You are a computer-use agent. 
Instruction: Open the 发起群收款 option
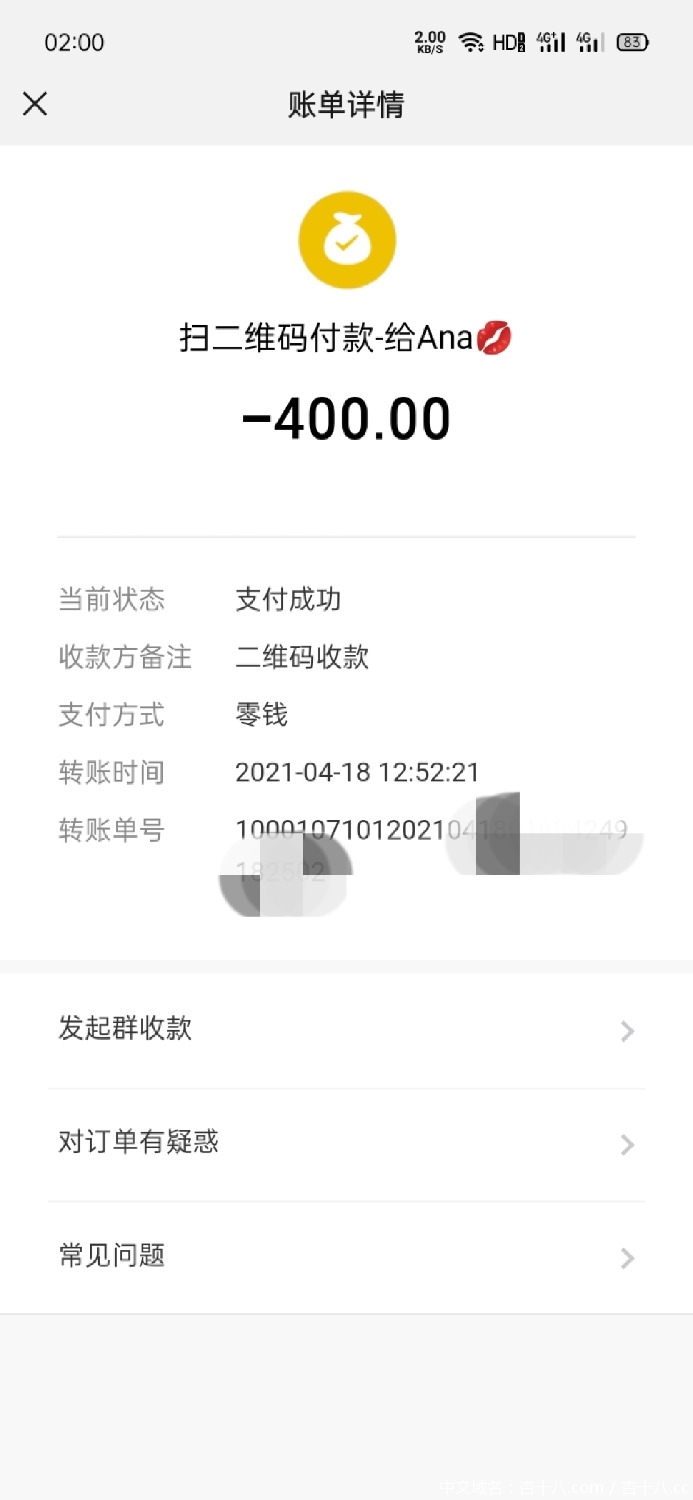pyautogui.click(x=346, y=1030)
